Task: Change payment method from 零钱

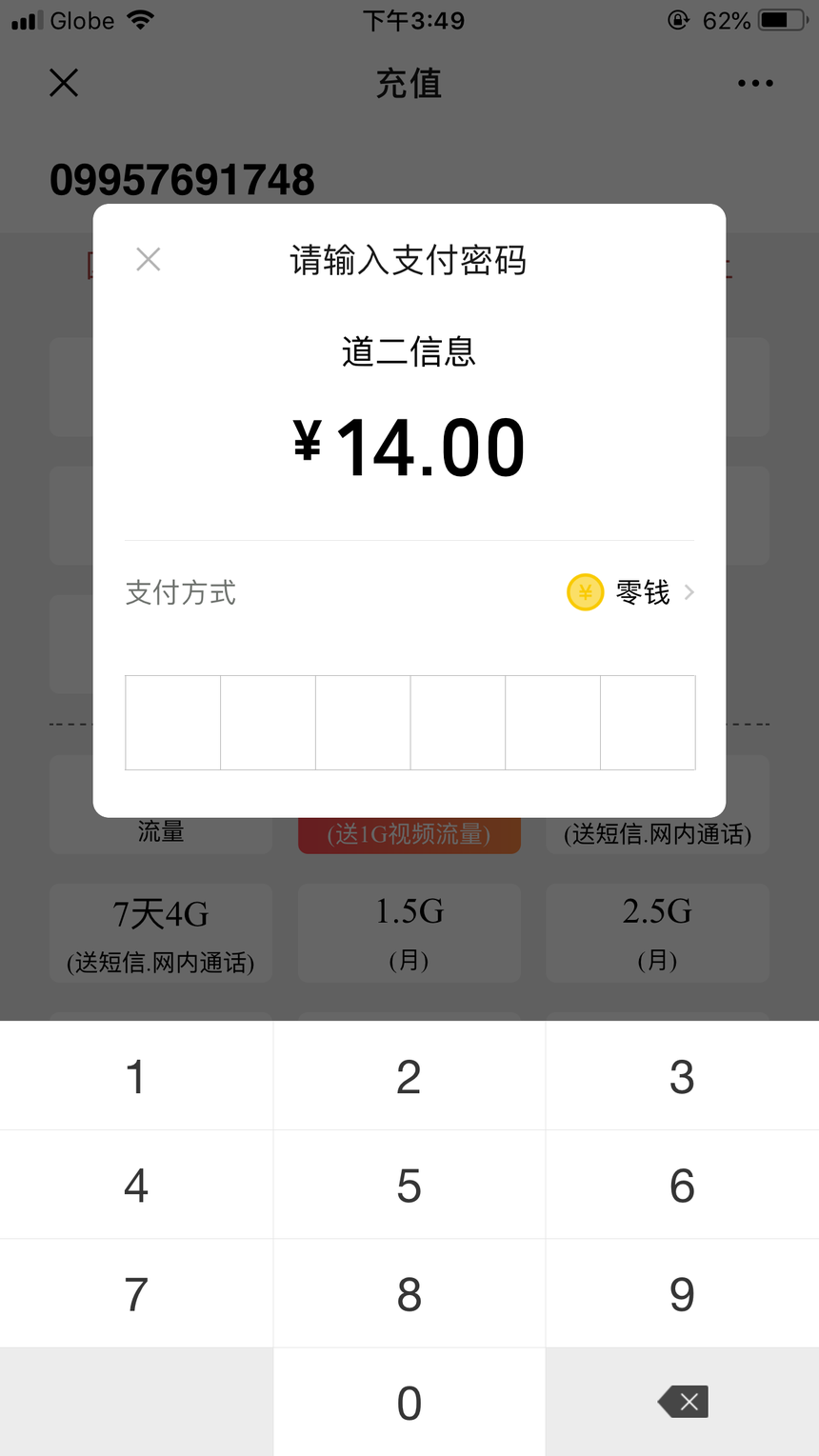Action: pyautogui.click(x=630, y=592)
